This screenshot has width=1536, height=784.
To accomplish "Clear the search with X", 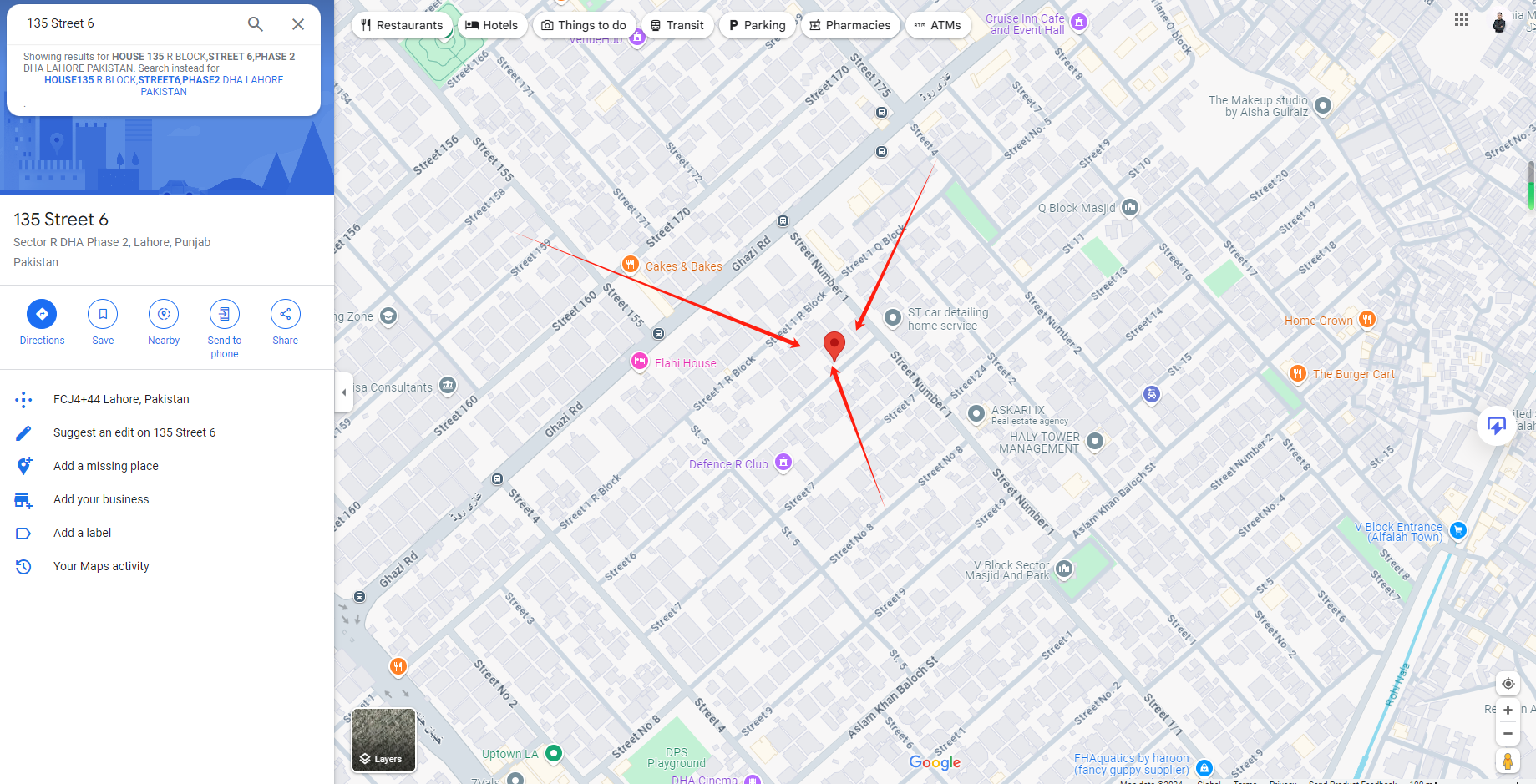I will click(298, 24).
